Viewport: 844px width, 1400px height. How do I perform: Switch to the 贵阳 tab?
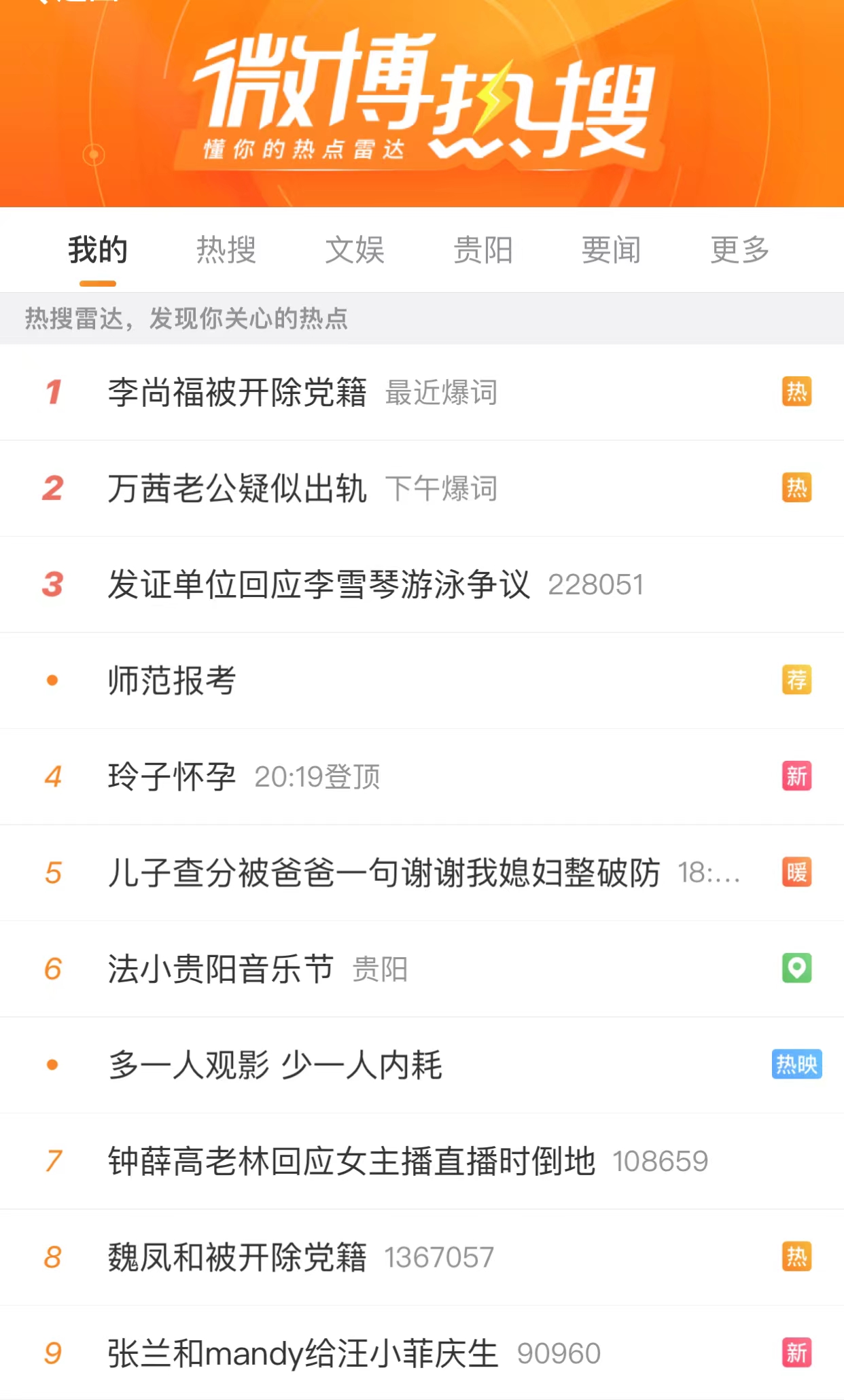coord(483,249)
